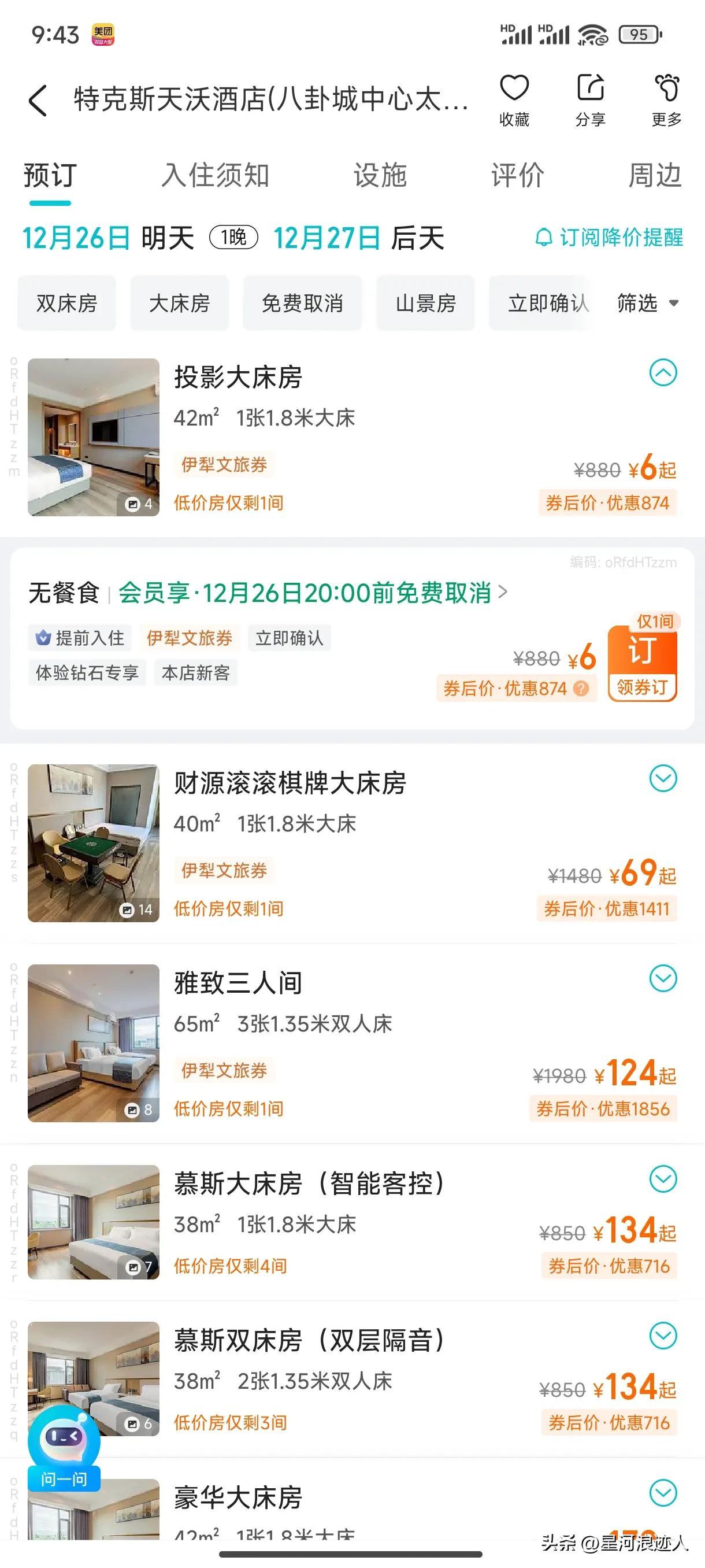
Task: Switch to the 设施 tab
Action: (x=380, y=175)
